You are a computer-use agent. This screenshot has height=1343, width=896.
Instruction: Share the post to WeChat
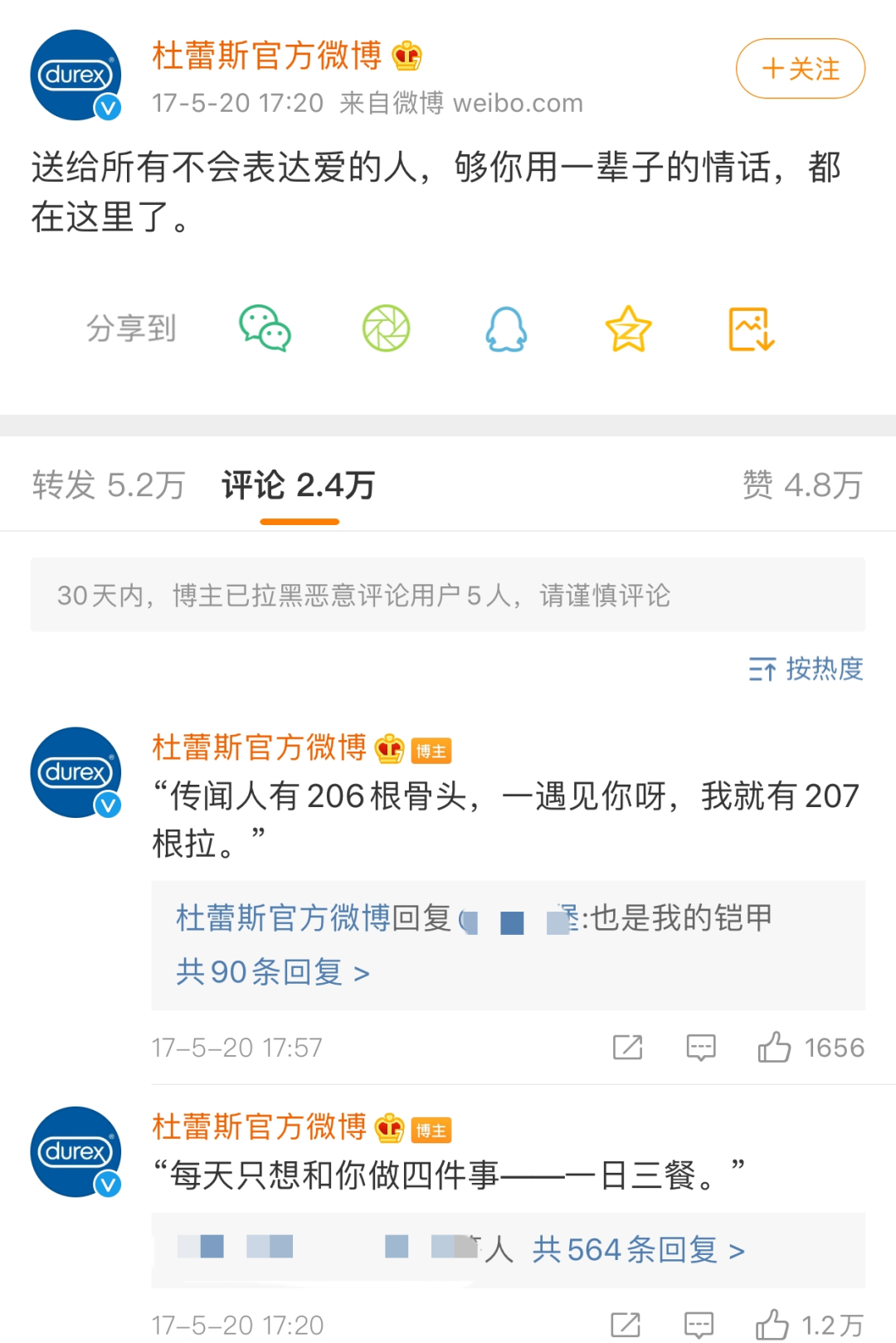click(x=265, y=328)
